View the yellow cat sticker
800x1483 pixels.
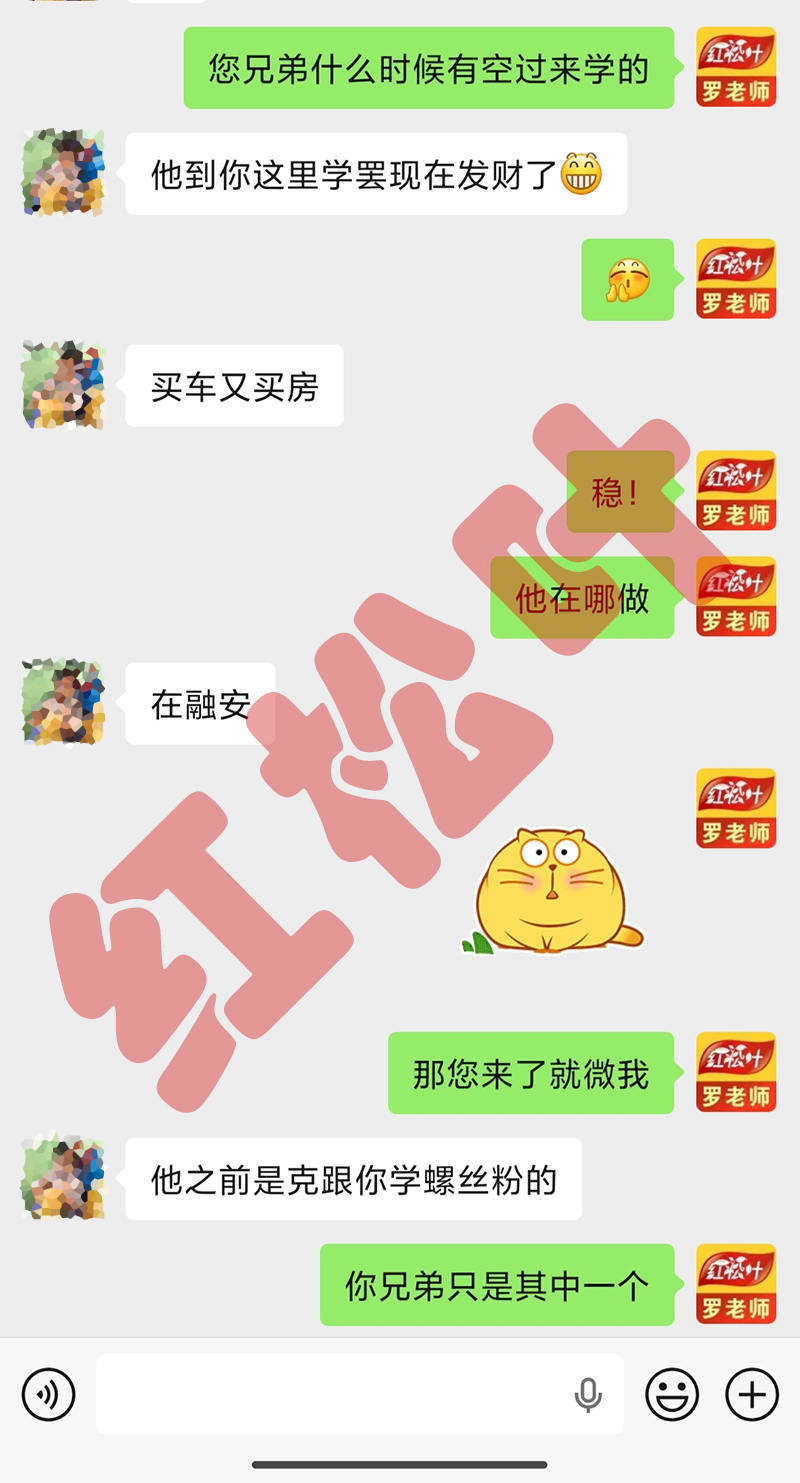(551, 892)
